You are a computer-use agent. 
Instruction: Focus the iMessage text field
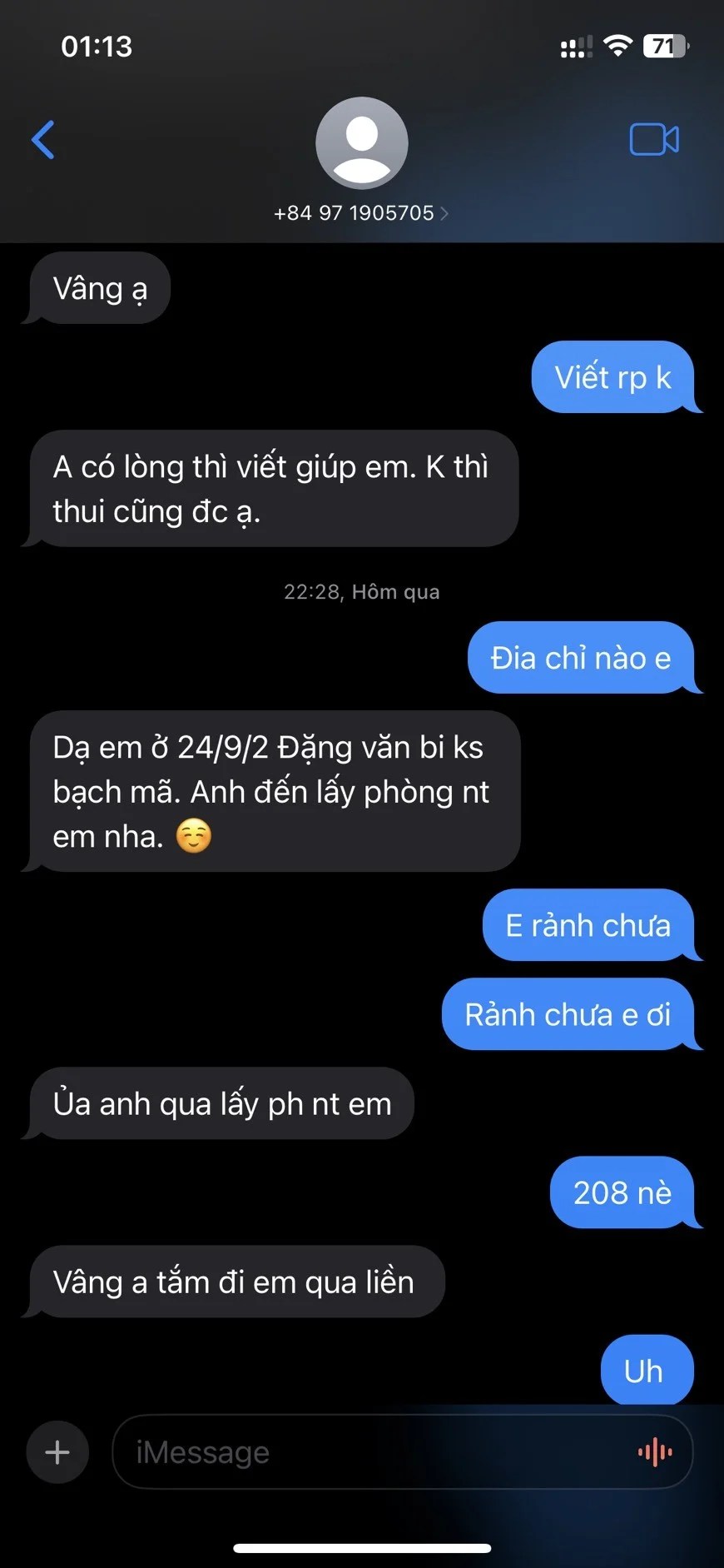pyautogui.click(x=374, y=1452)
